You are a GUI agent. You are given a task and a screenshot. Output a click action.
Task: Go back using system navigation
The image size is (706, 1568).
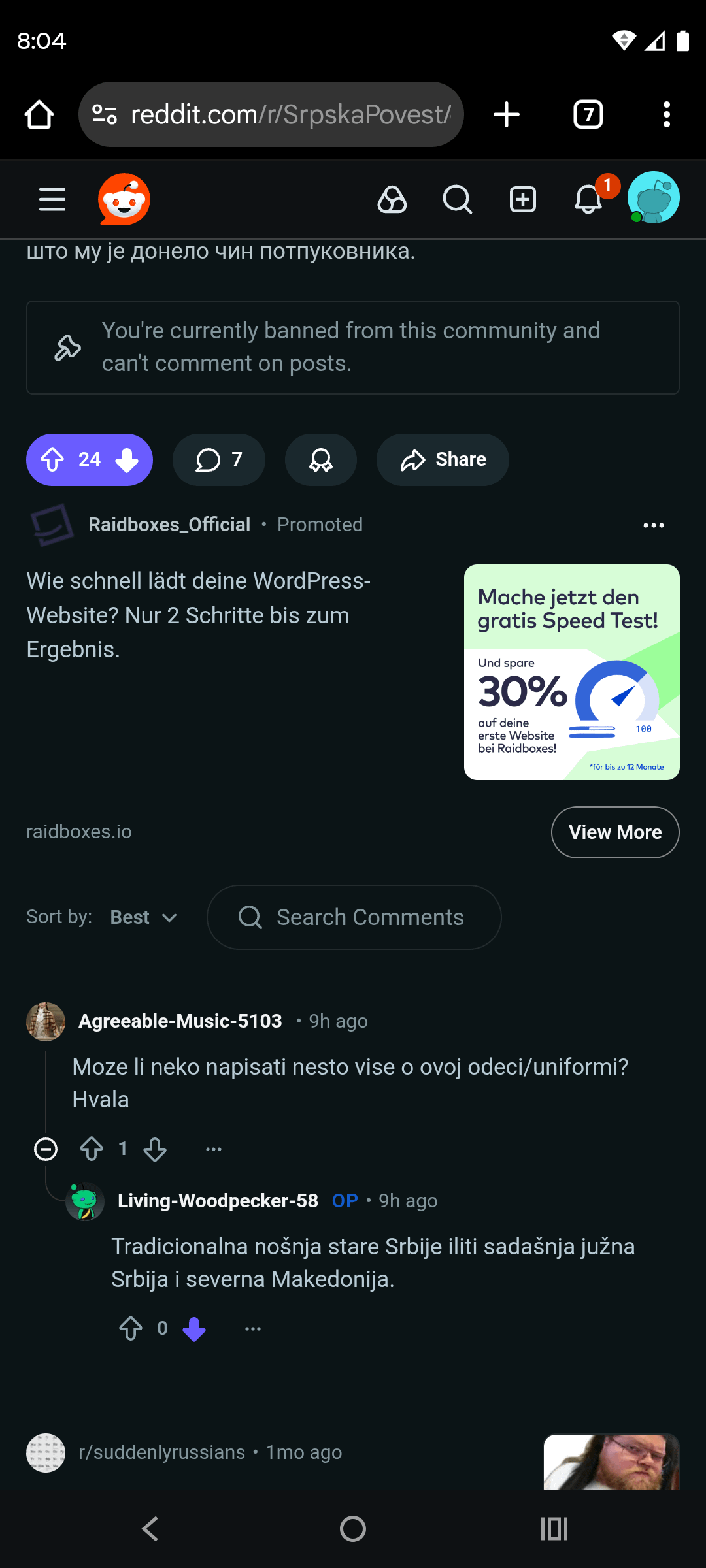(150, 1529)
